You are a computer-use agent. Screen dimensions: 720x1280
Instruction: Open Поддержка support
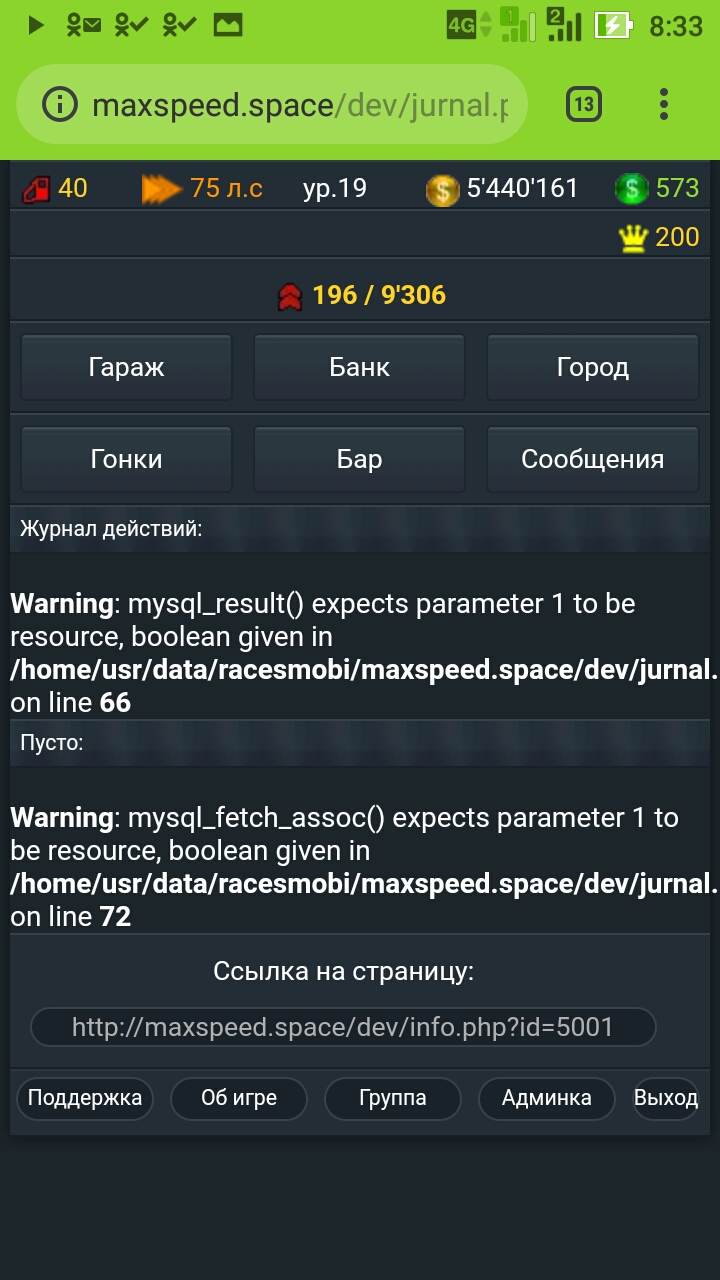point(85,1098)
